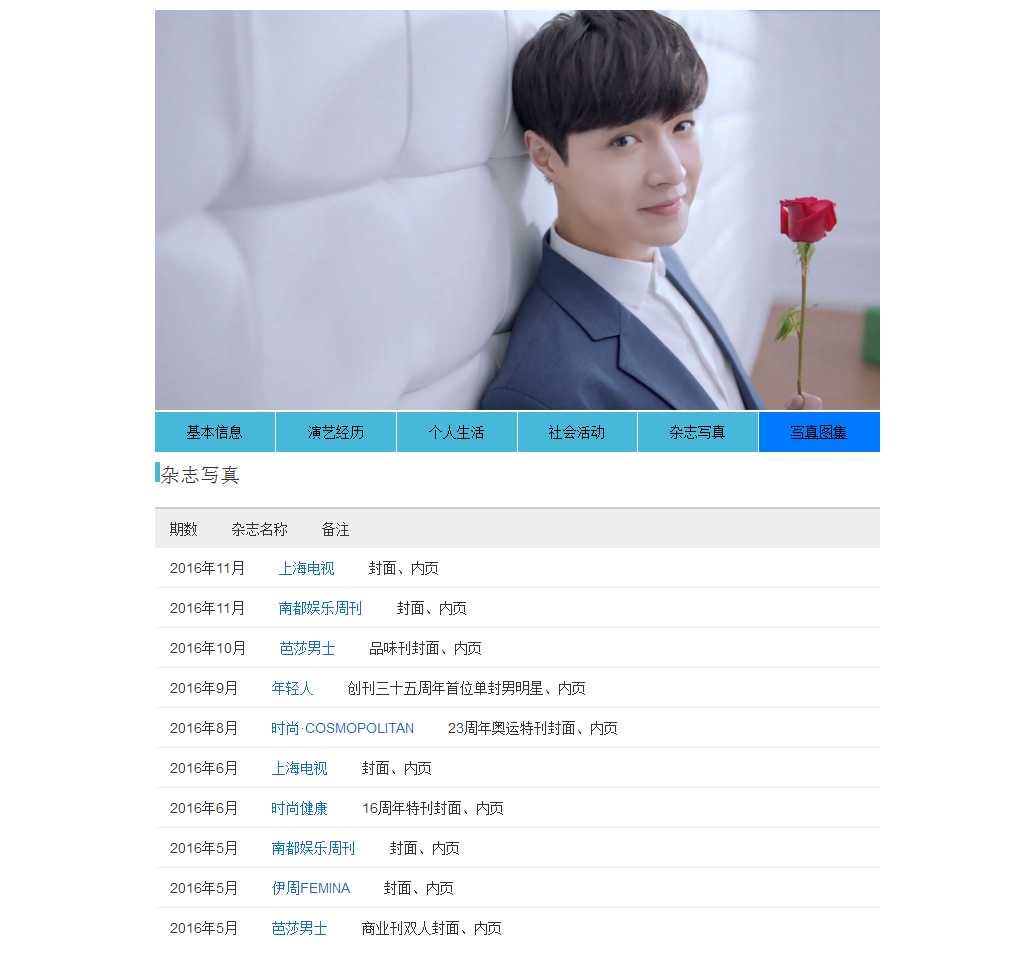Viewport: 1035px width, 957px height.
Task: Select the 个人生活 tab
Action: tap(456, 432)
